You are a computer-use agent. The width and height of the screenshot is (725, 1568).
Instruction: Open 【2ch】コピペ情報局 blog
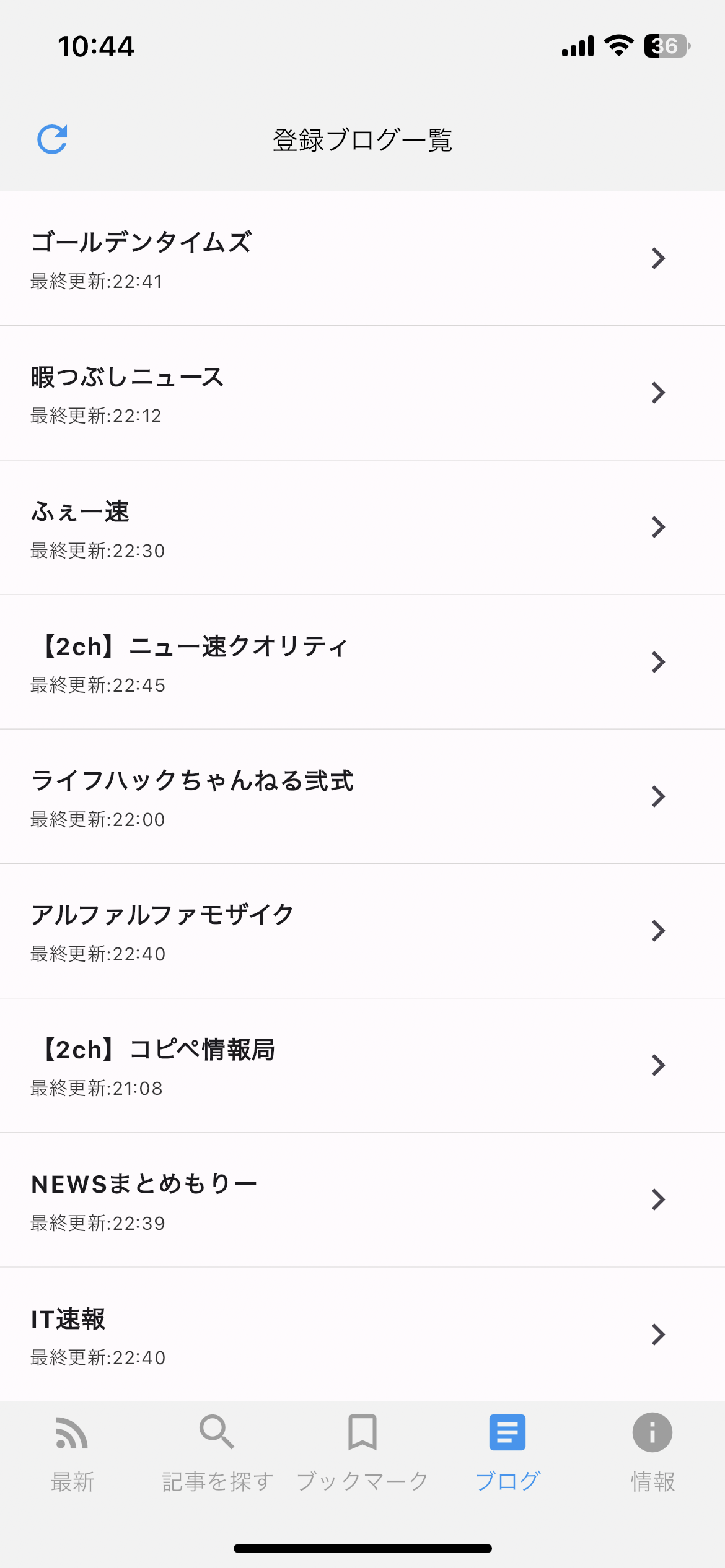pos(362,1066)
